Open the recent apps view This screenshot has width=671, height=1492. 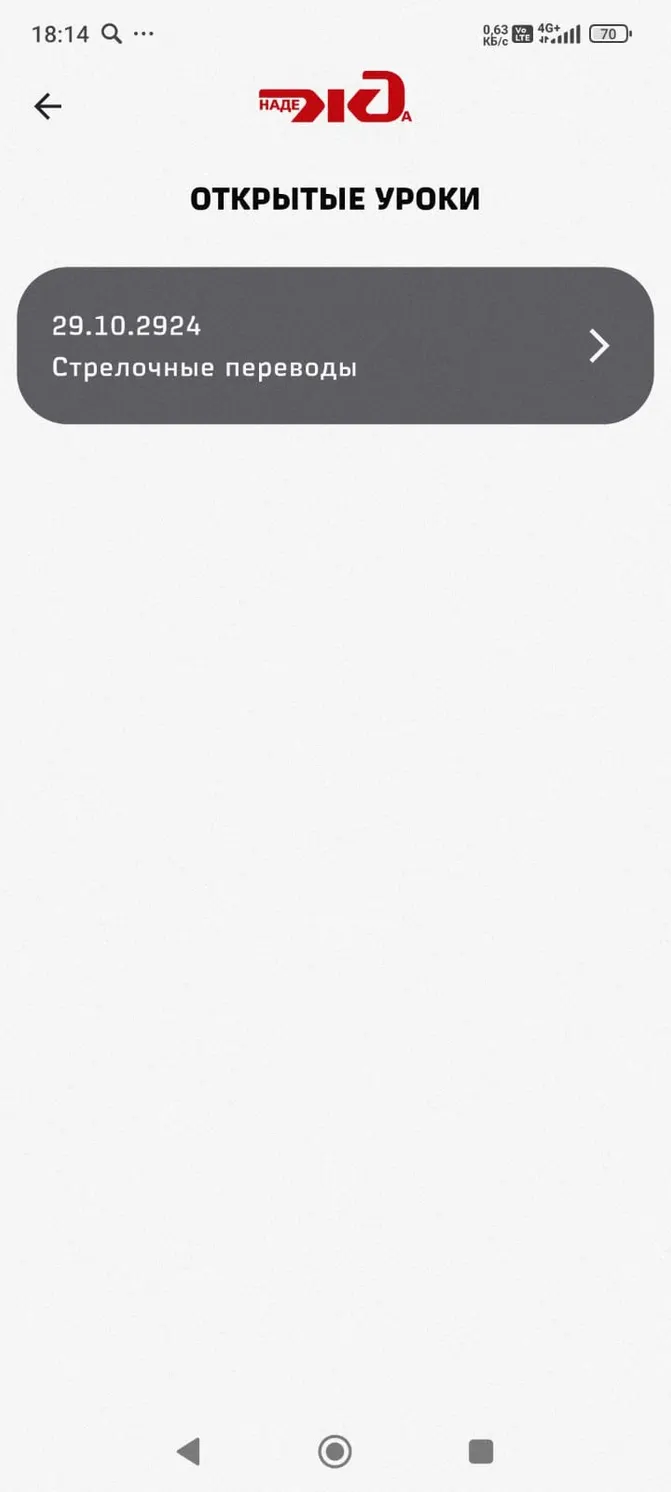[x=481, y=1451]
